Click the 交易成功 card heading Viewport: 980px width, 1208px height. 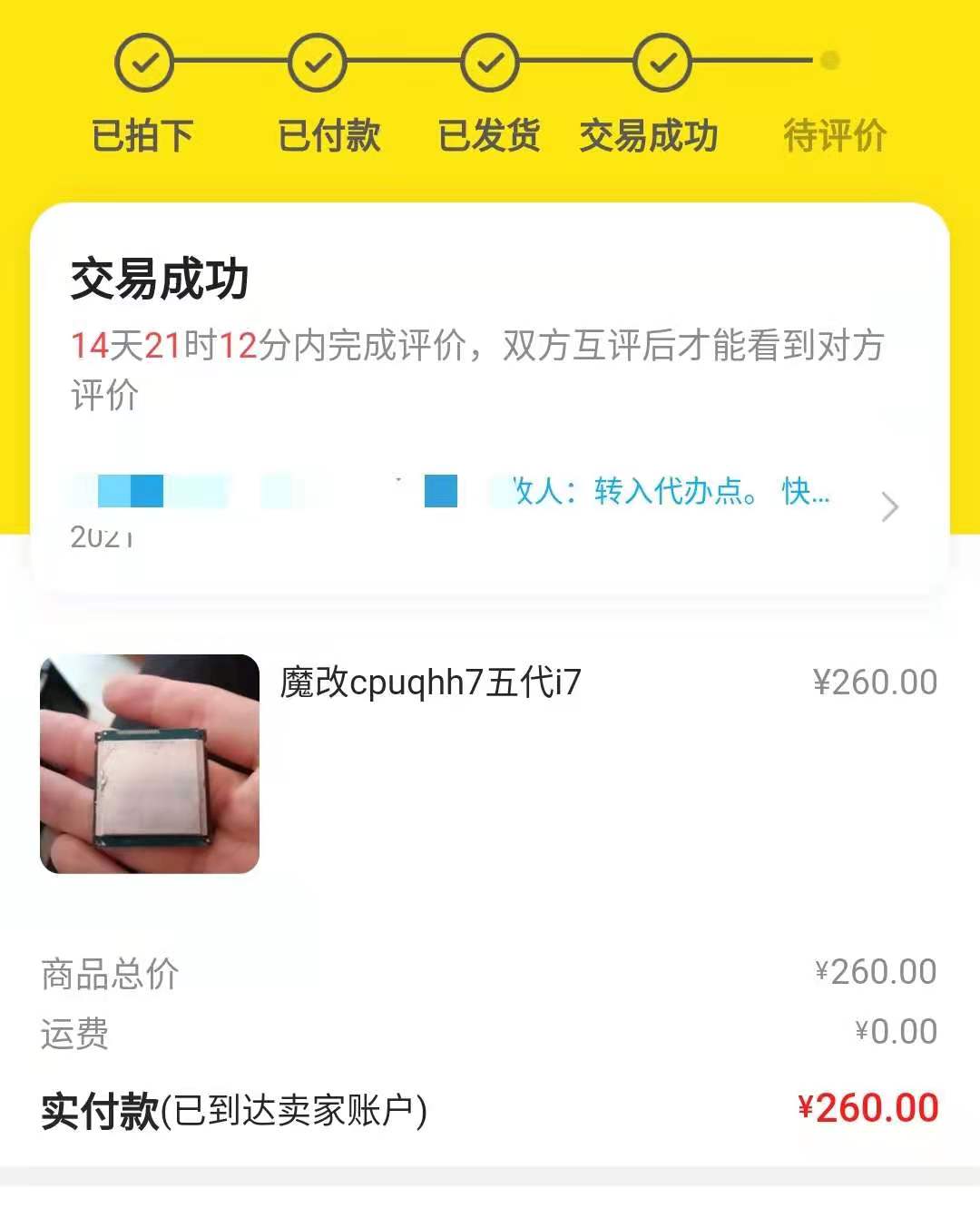pyautogui.click(x=160, y=282)
